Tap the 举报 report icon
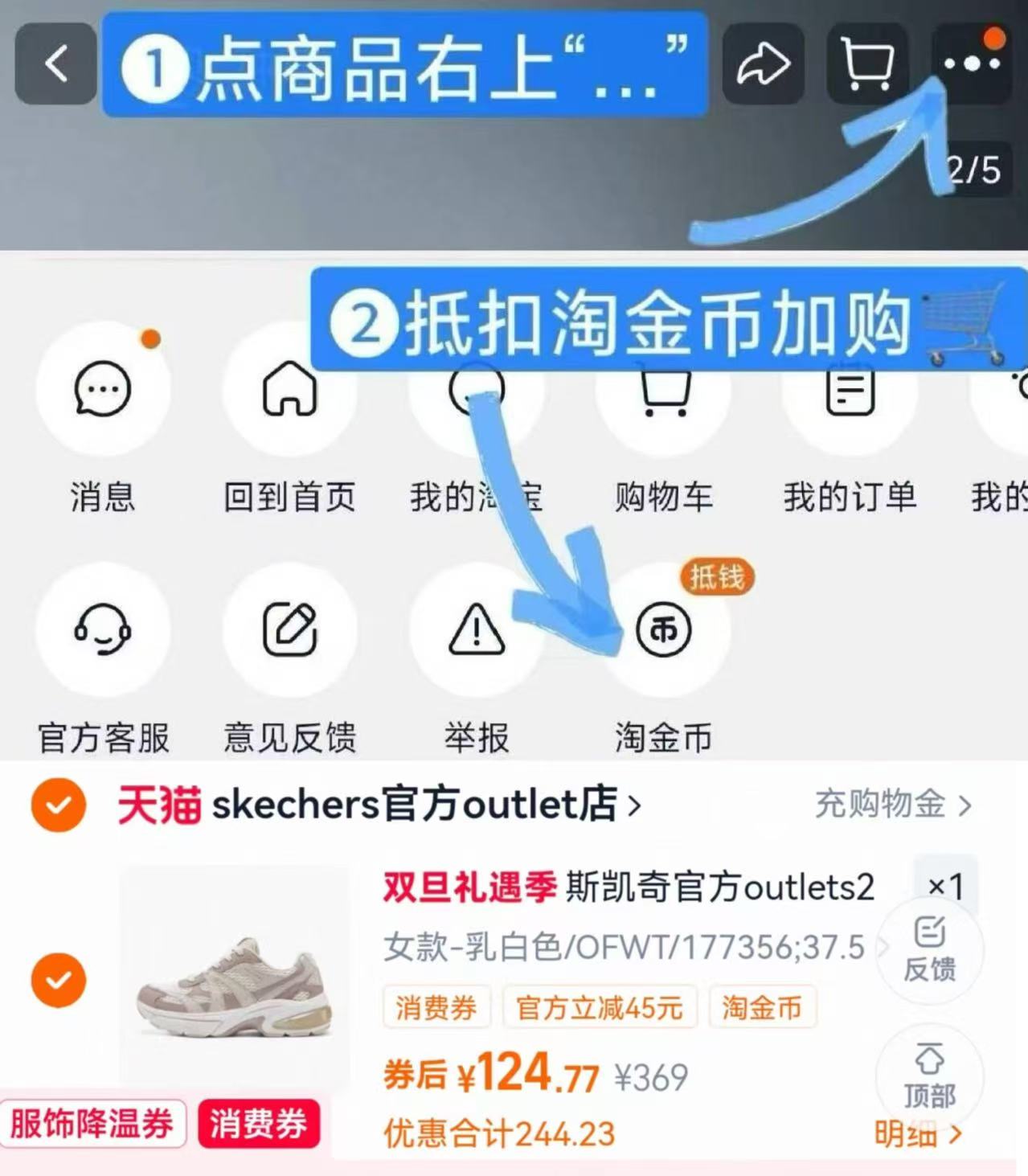The width and height of the screenshot is (1028, 1176). tap(476, 631)
